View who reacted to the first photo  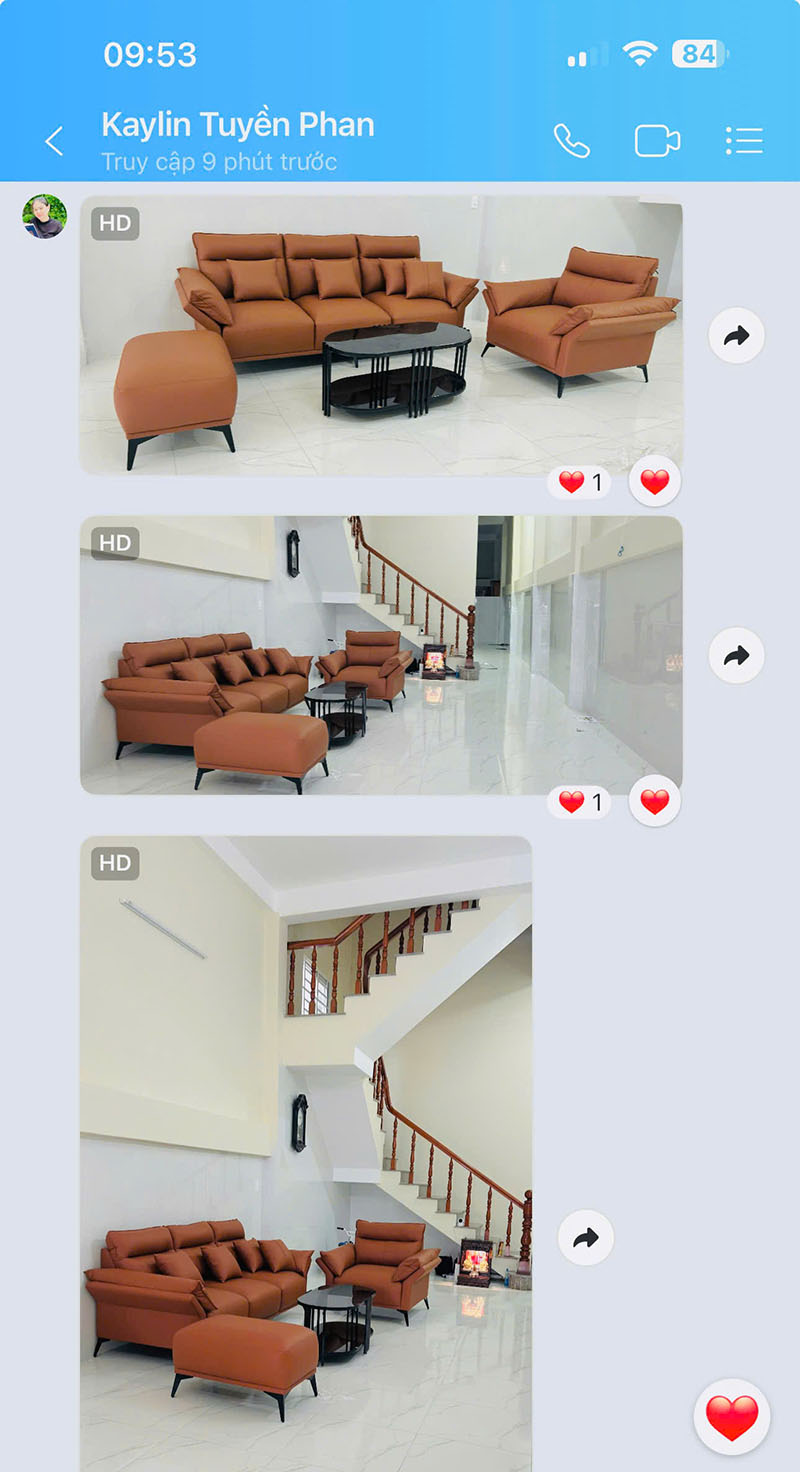(x=580, y=483)
